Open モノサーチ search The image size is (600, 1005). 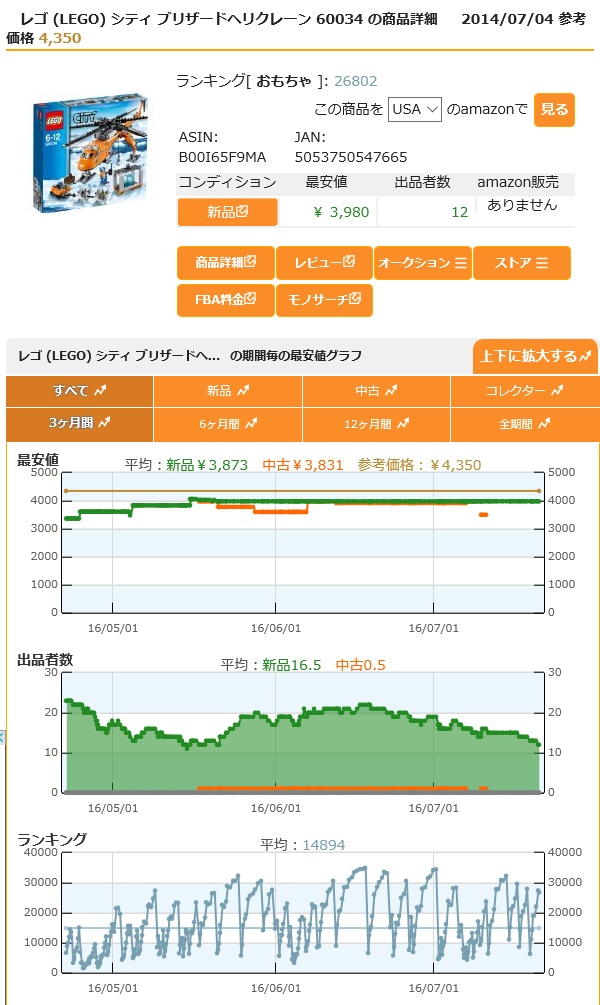point(324,300)
